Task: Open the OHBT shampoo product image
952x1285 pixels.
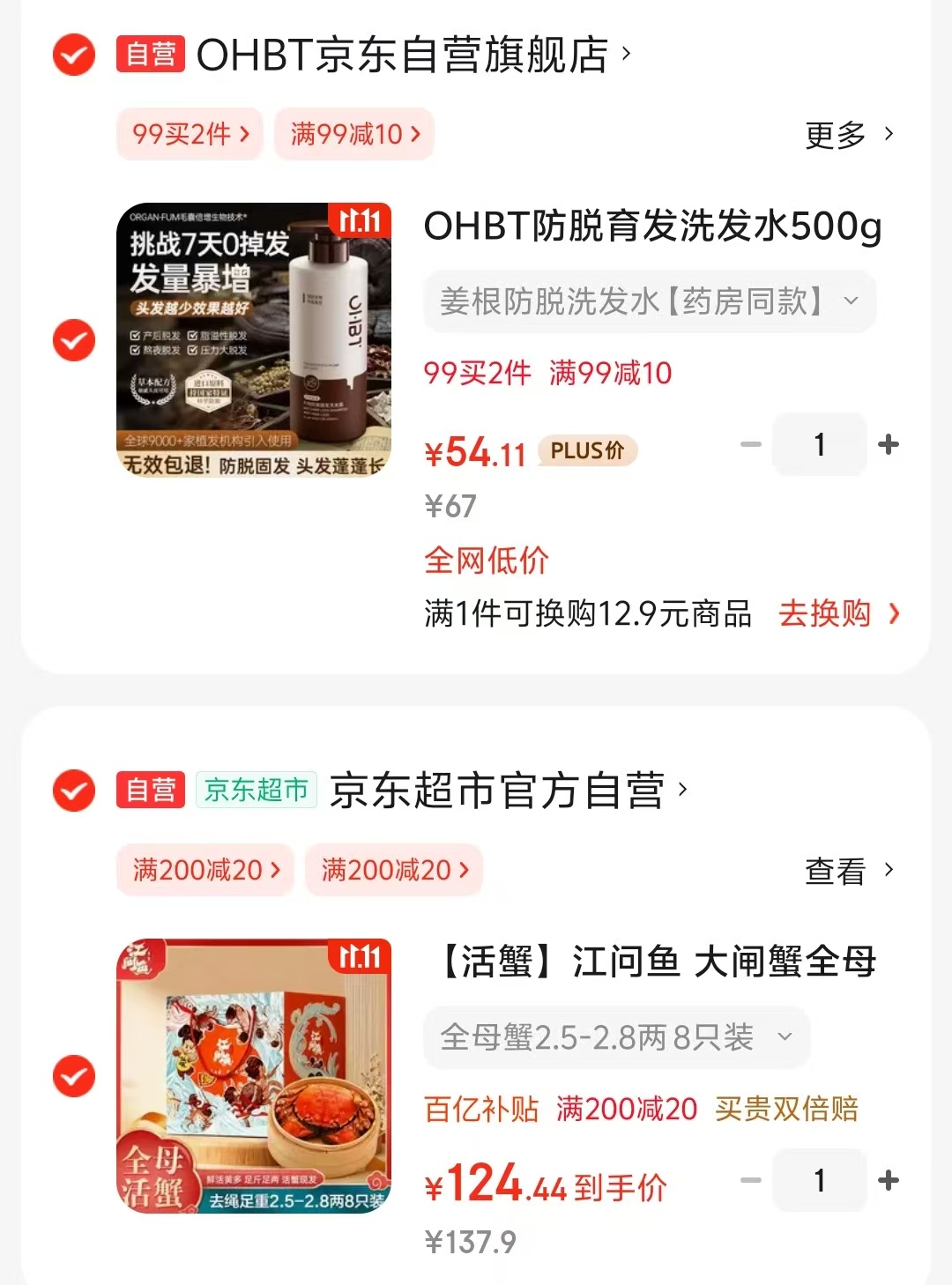Action: pos(254,340)
